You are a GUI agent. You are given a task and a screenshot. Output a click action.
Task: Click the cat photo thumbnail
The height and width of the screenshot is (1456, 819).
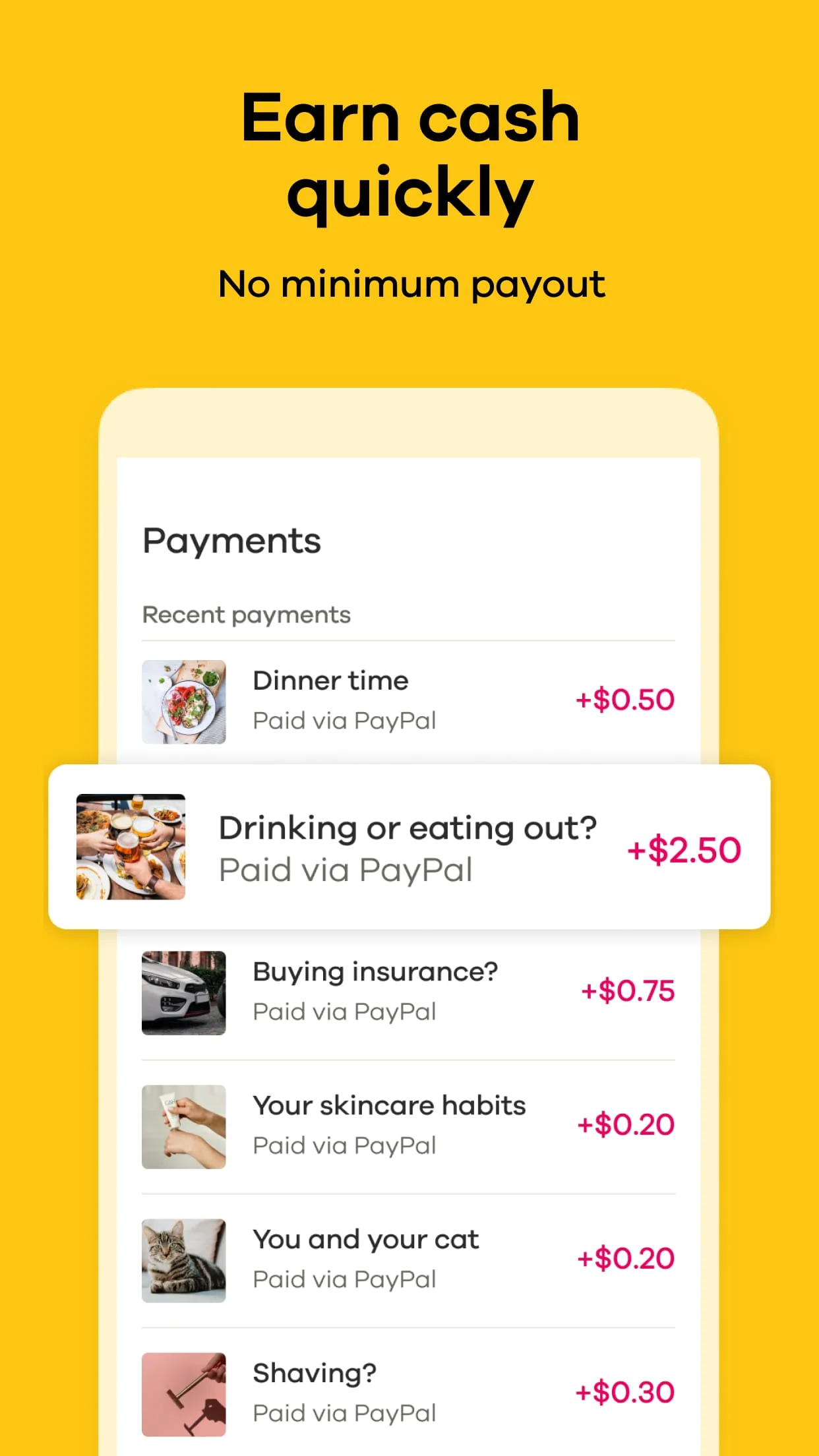click(183, 1260)
